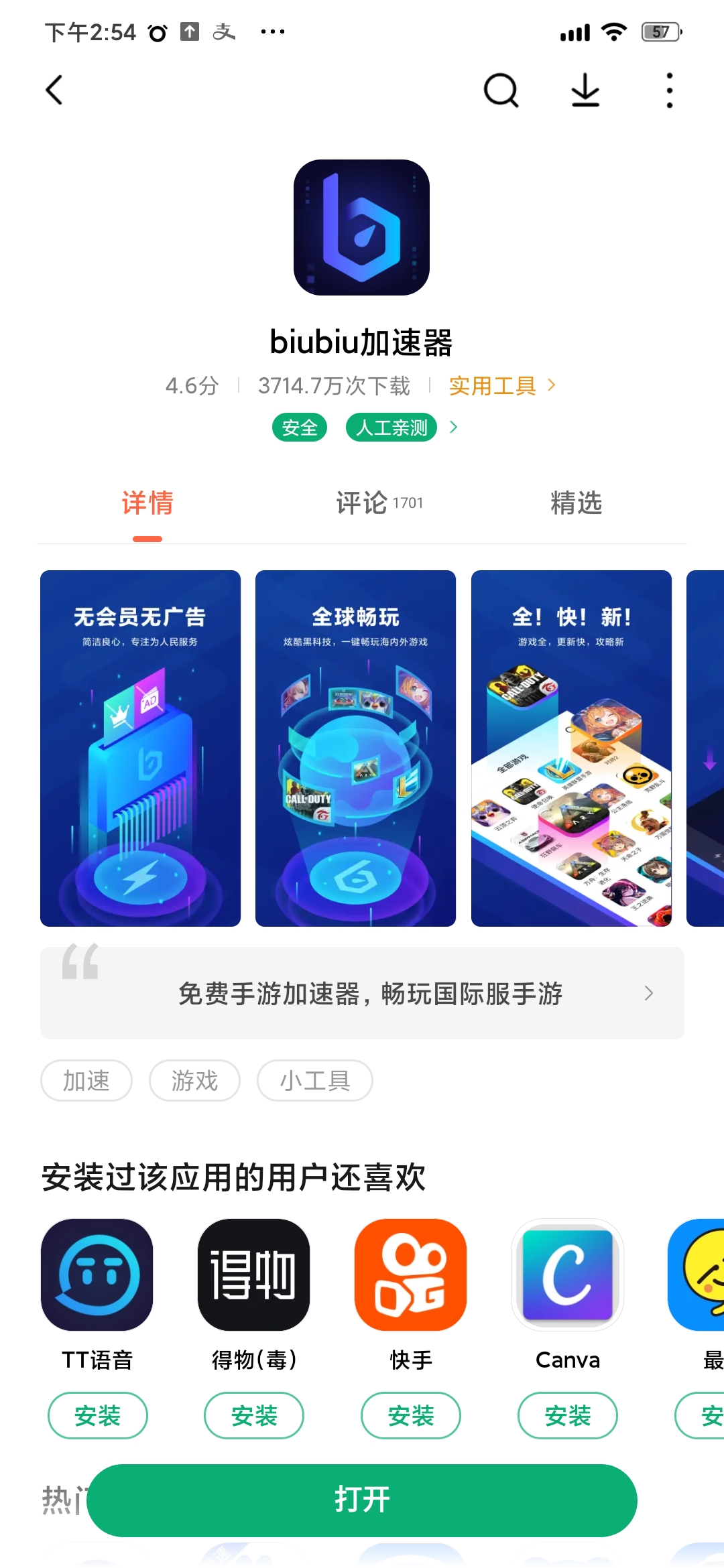Install 得物(毒)
The image size is (724, 1568).
254,1415
